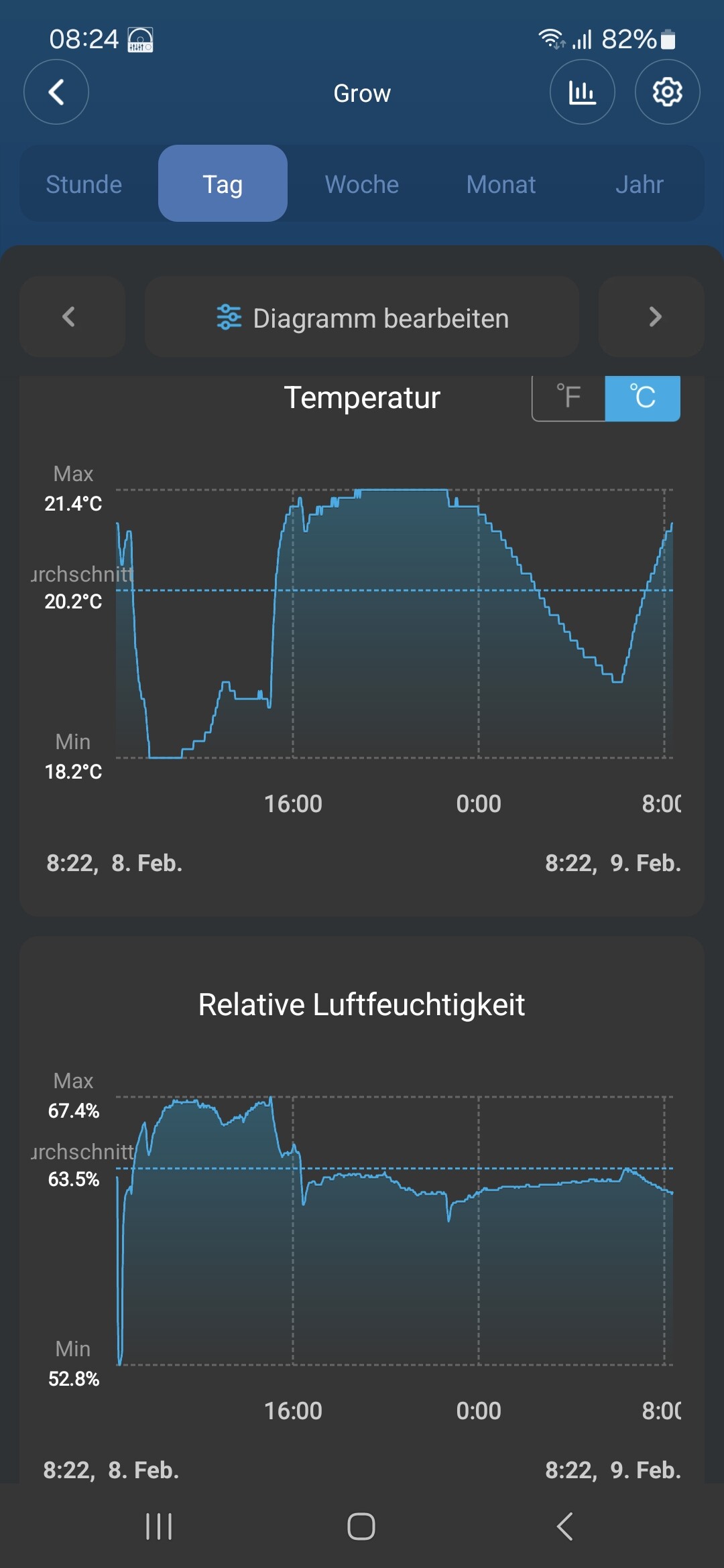Select the Tag tab

[223, 184]
